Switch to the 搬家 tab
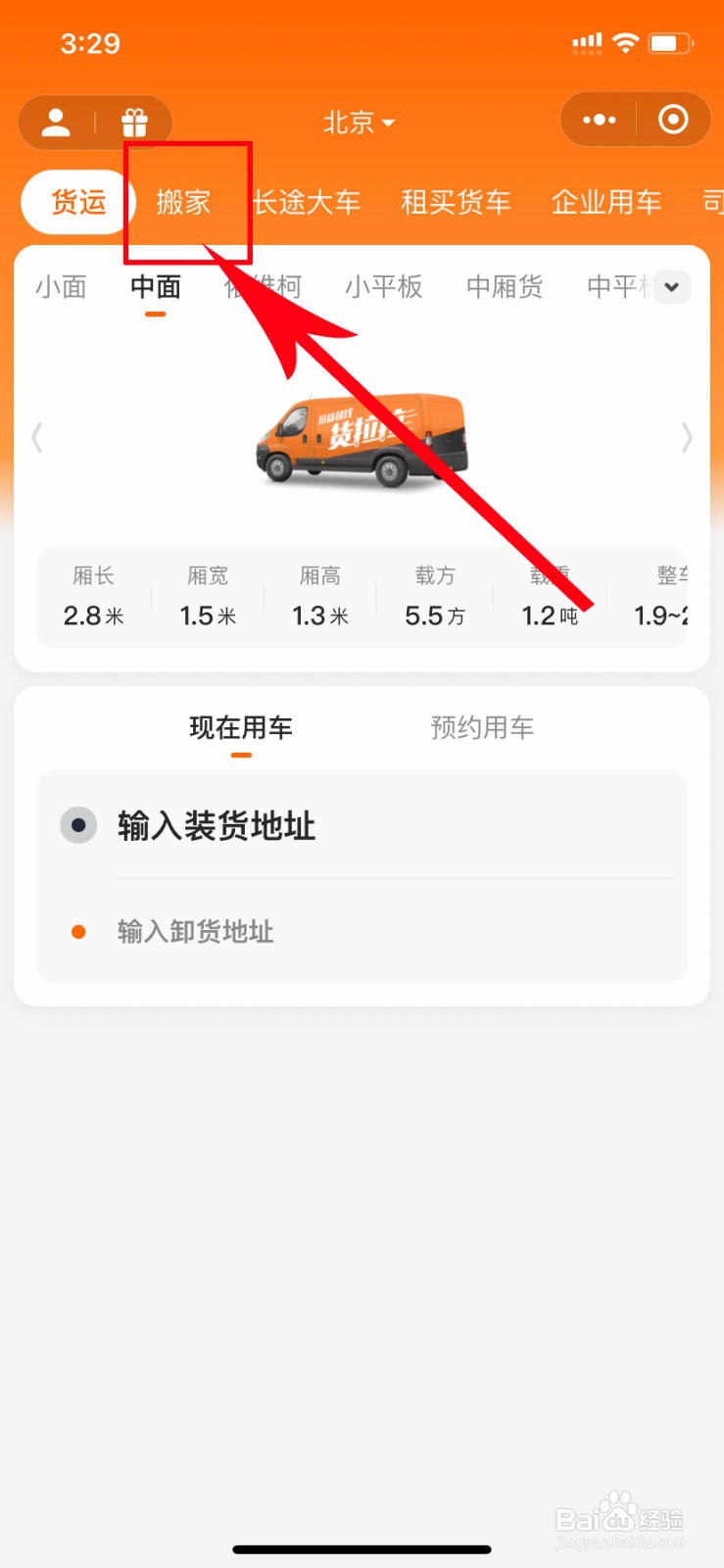 [183, 202]
